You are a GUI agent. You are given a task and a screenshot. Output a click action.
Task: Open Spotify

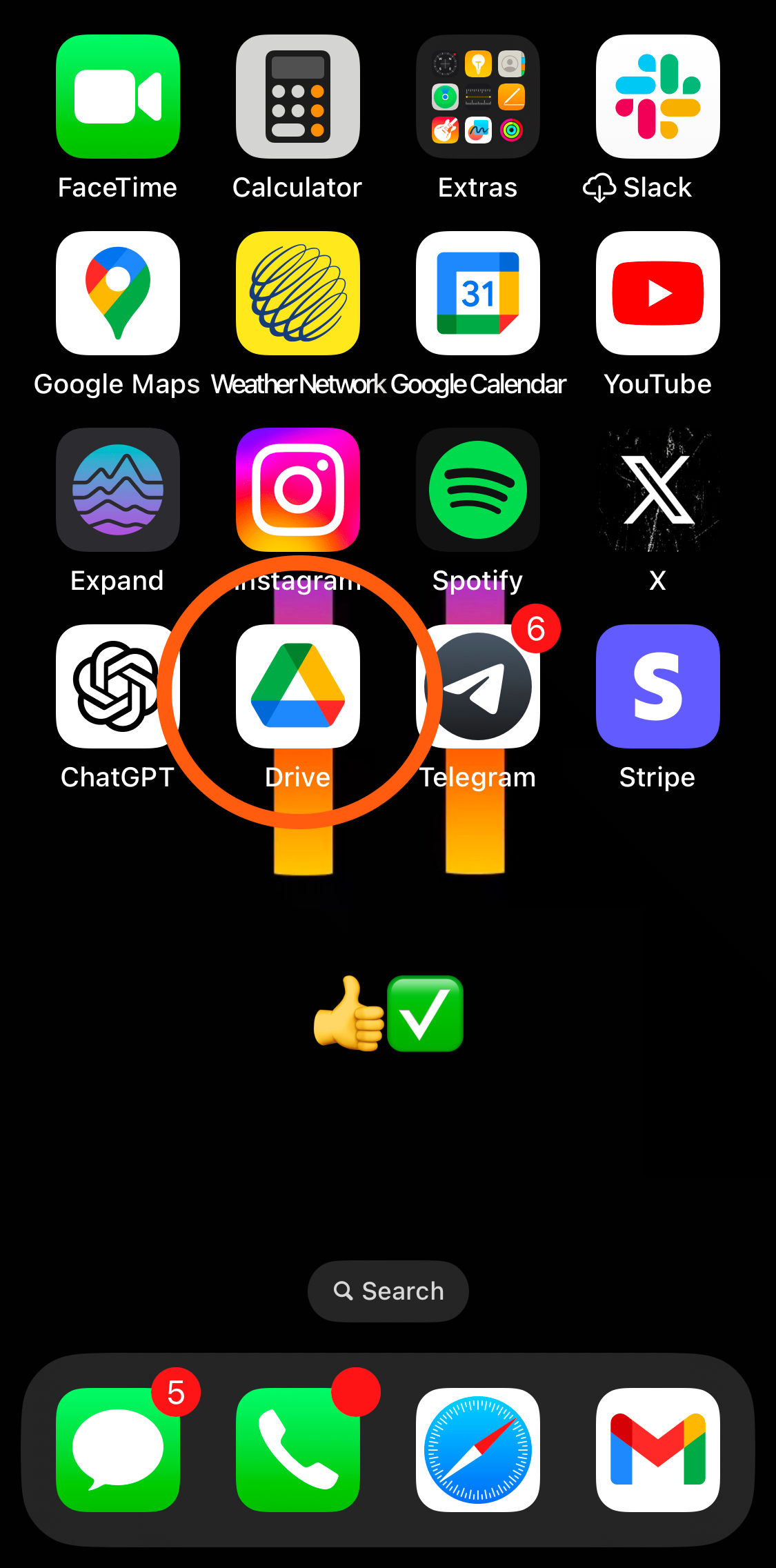pos(477,490)
